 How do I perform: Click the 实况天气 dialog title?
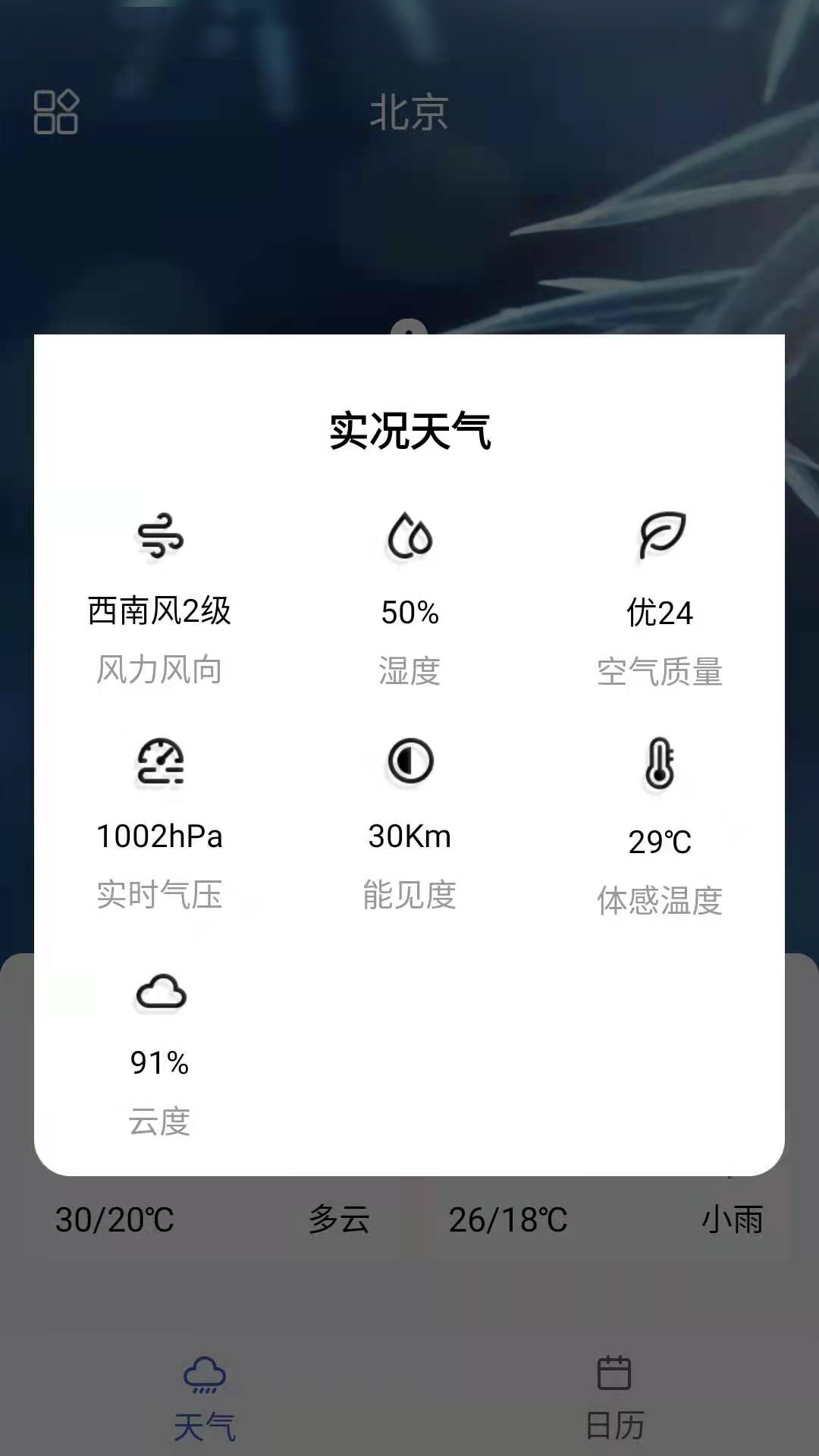click(x=409, y=429)
